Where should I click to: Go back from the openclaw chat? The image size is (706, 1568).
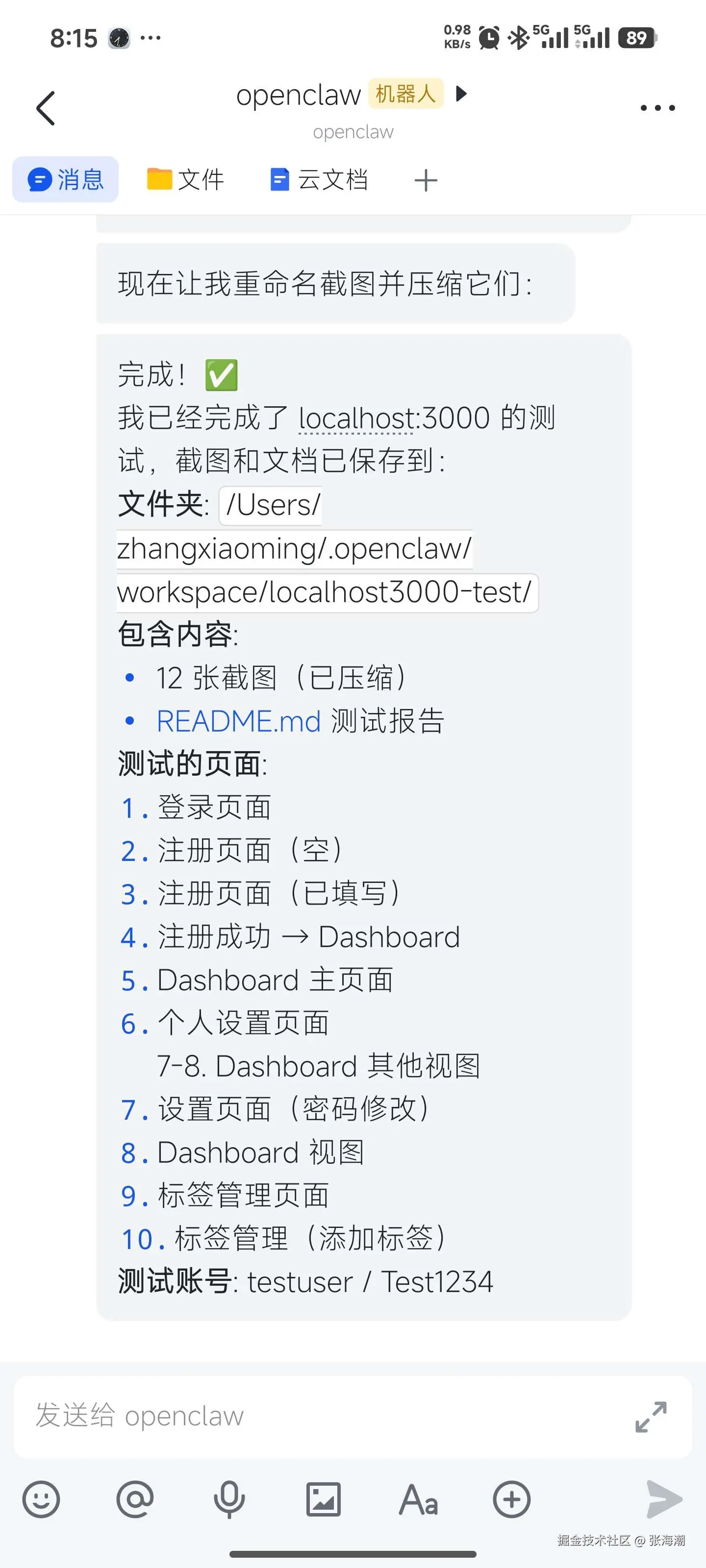coord(46,108)
